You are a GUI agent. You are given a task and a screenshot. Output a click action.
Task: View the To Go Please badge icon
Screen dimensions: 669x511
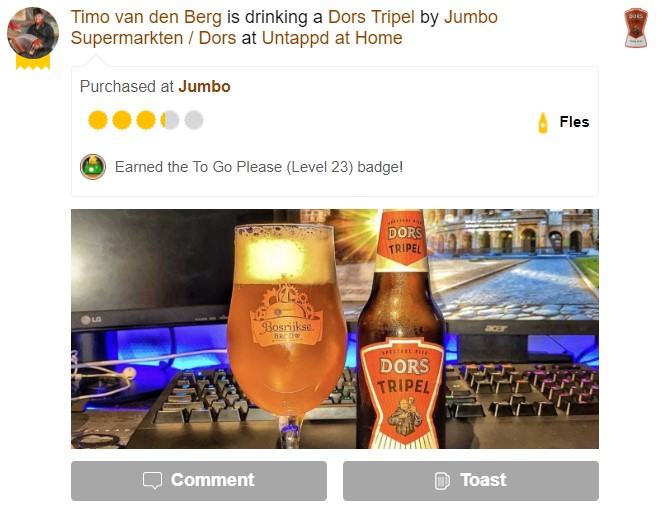93,167
